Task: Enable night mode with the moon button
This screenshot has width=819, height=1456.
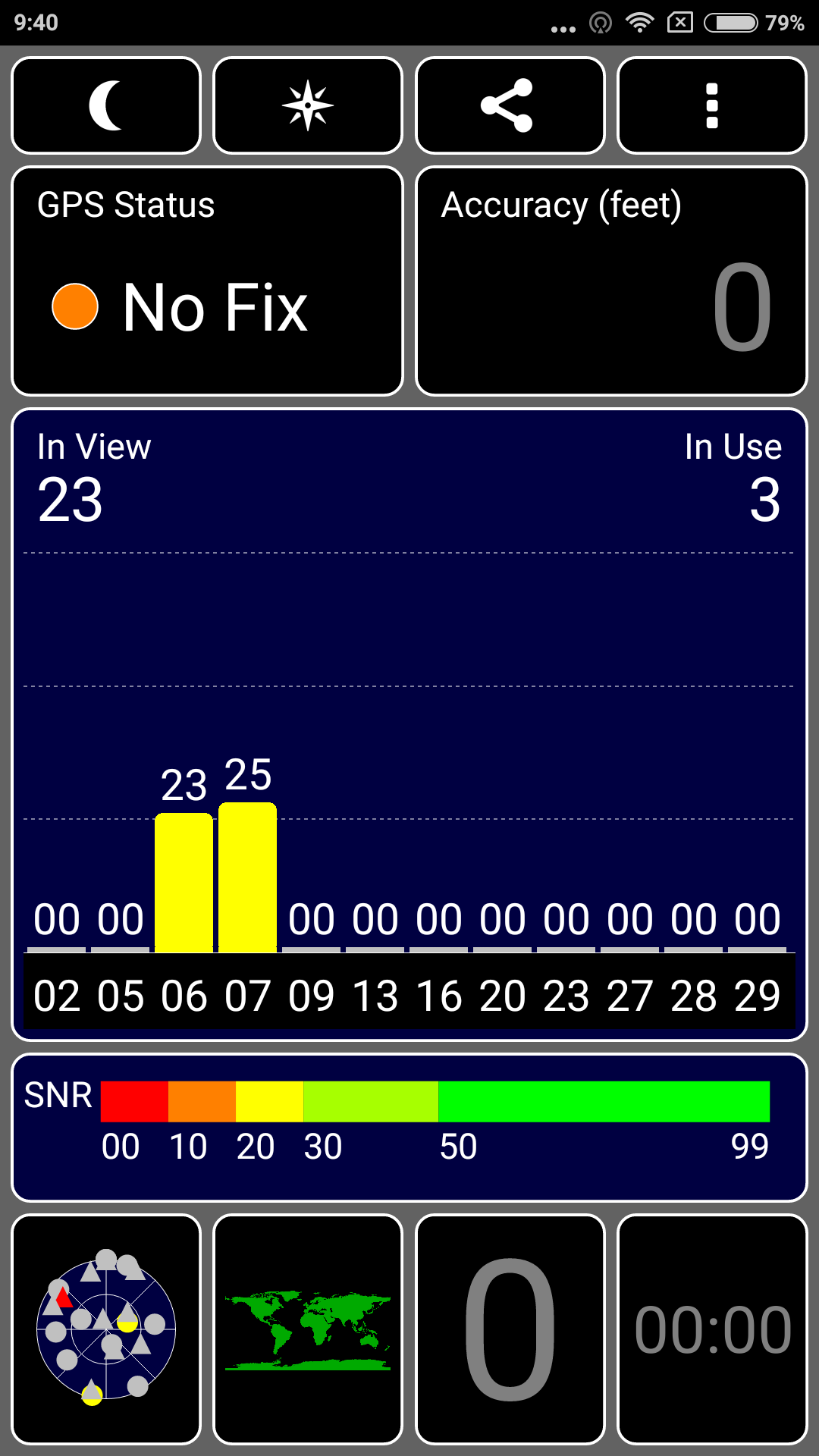Action: tap(106, 105)
